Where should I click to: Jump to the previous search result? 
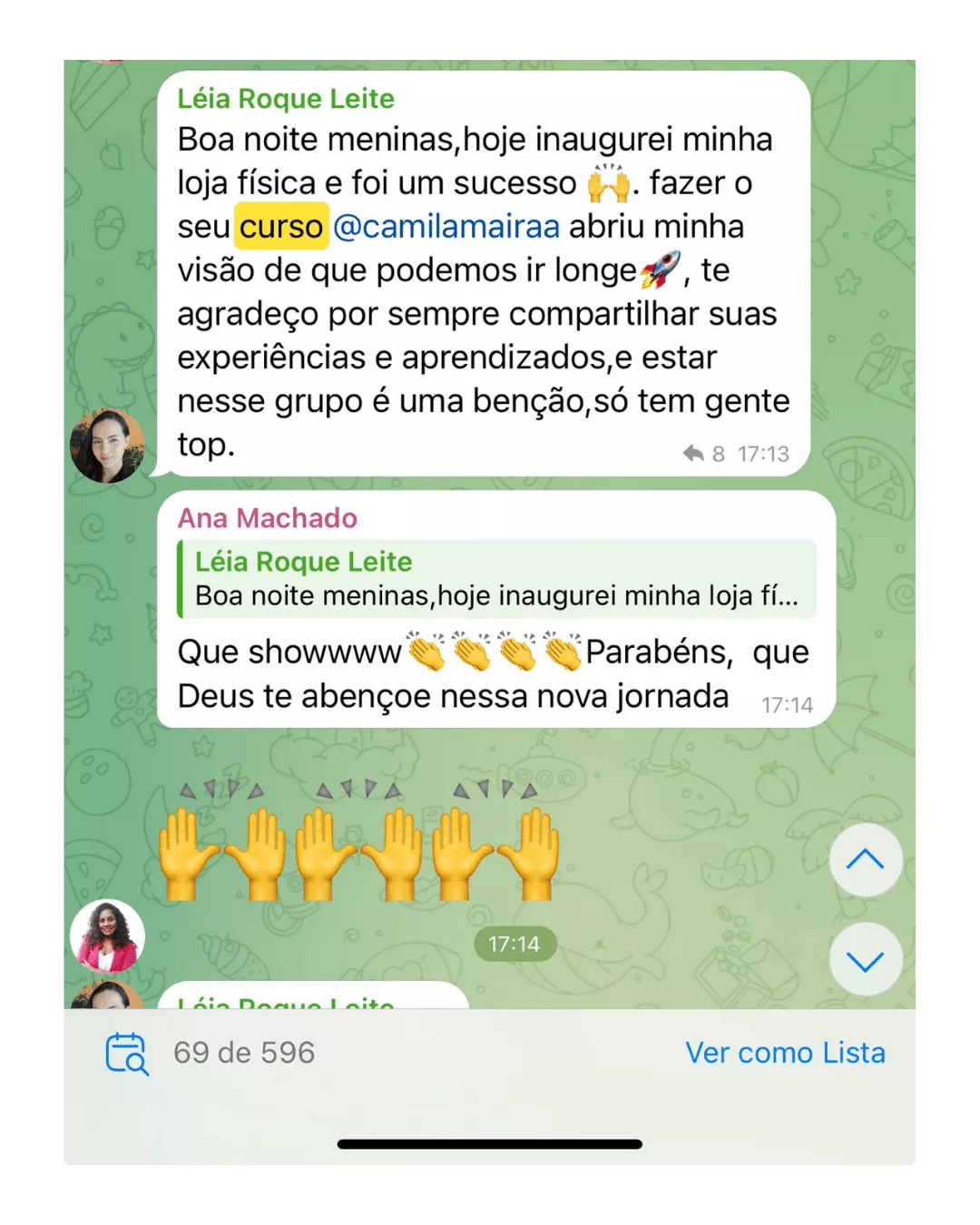point(865,859)
